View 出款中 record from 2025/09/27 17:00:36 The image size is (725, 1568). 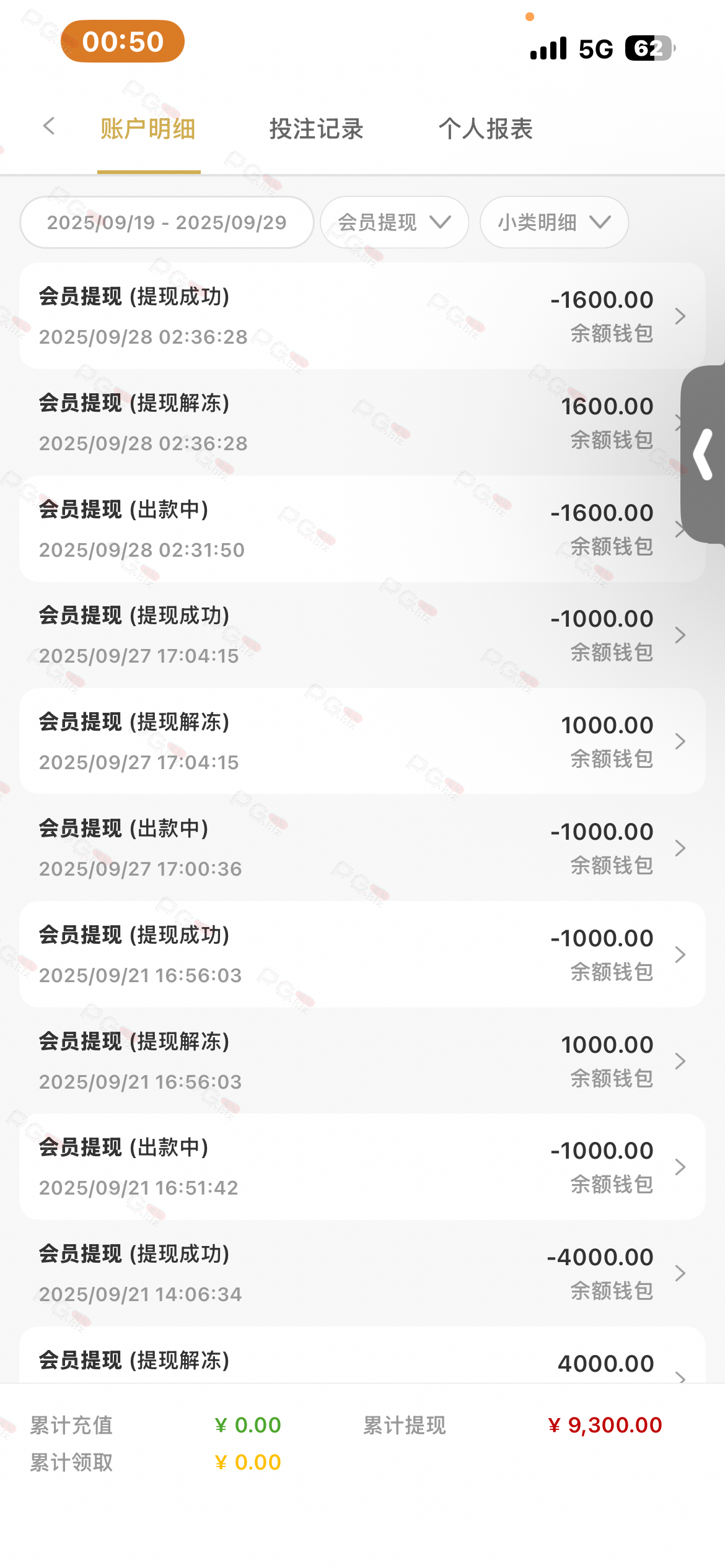click(x=362, y=848)
